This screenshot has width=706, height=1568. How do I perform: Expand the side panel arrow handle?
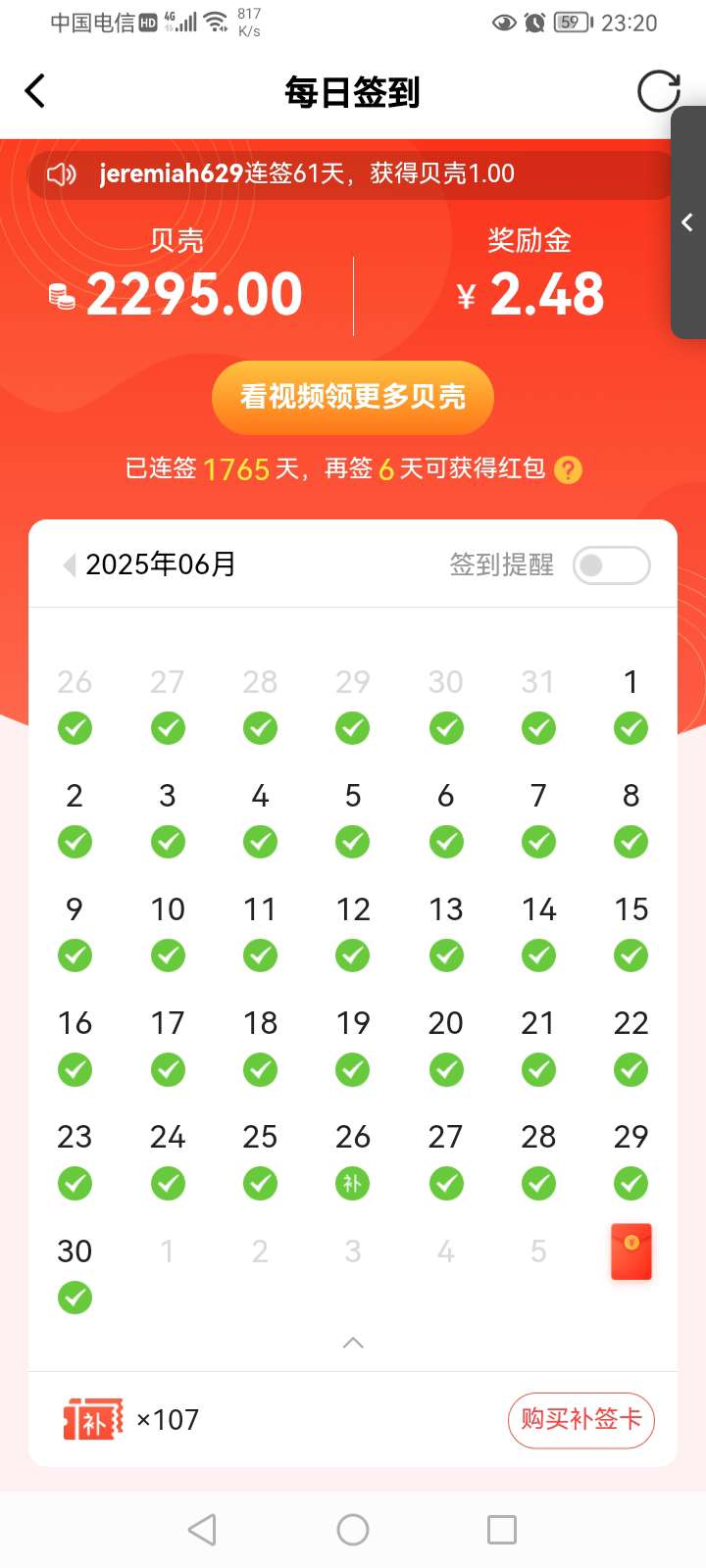click(687, 222)
